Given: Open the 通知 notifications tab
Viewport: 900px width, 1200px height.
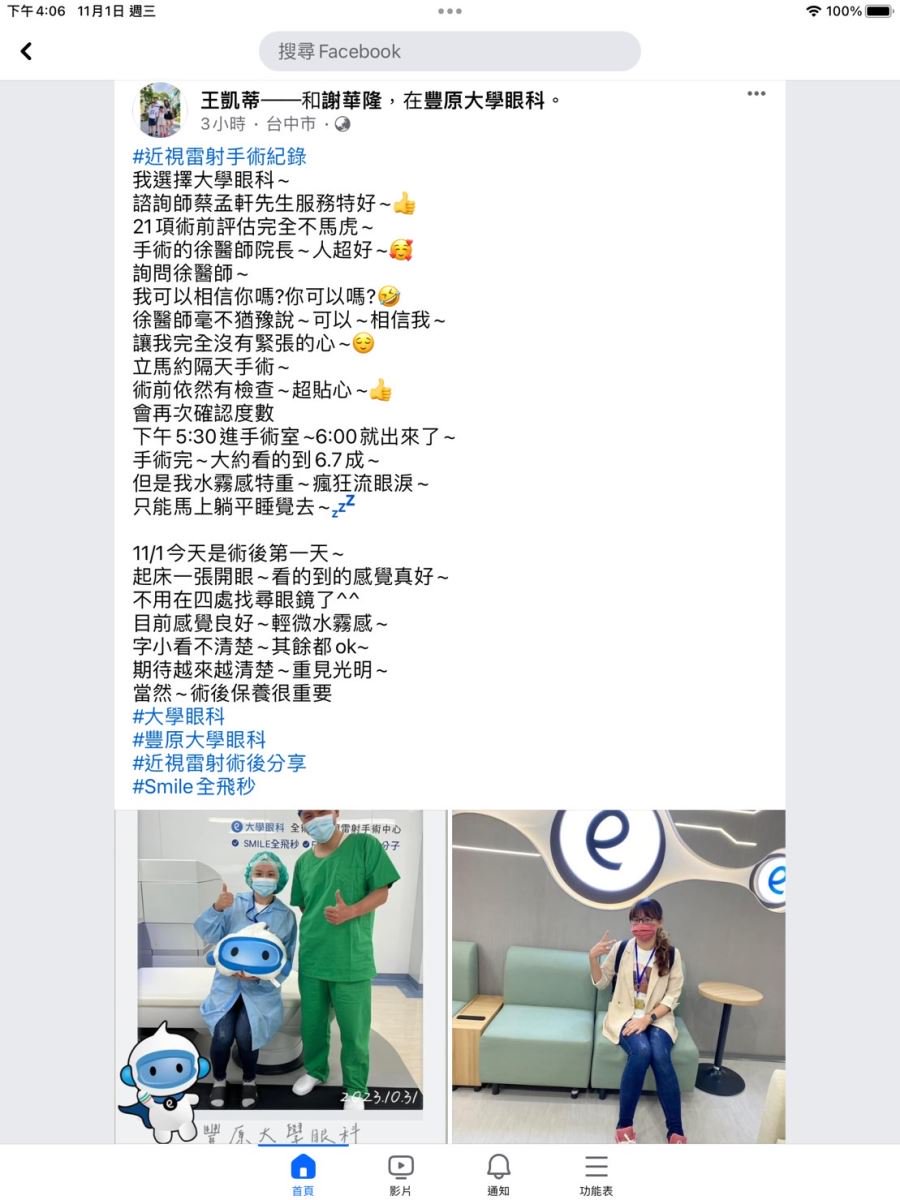Looking at the screenshot, I should pos(498,1174).
